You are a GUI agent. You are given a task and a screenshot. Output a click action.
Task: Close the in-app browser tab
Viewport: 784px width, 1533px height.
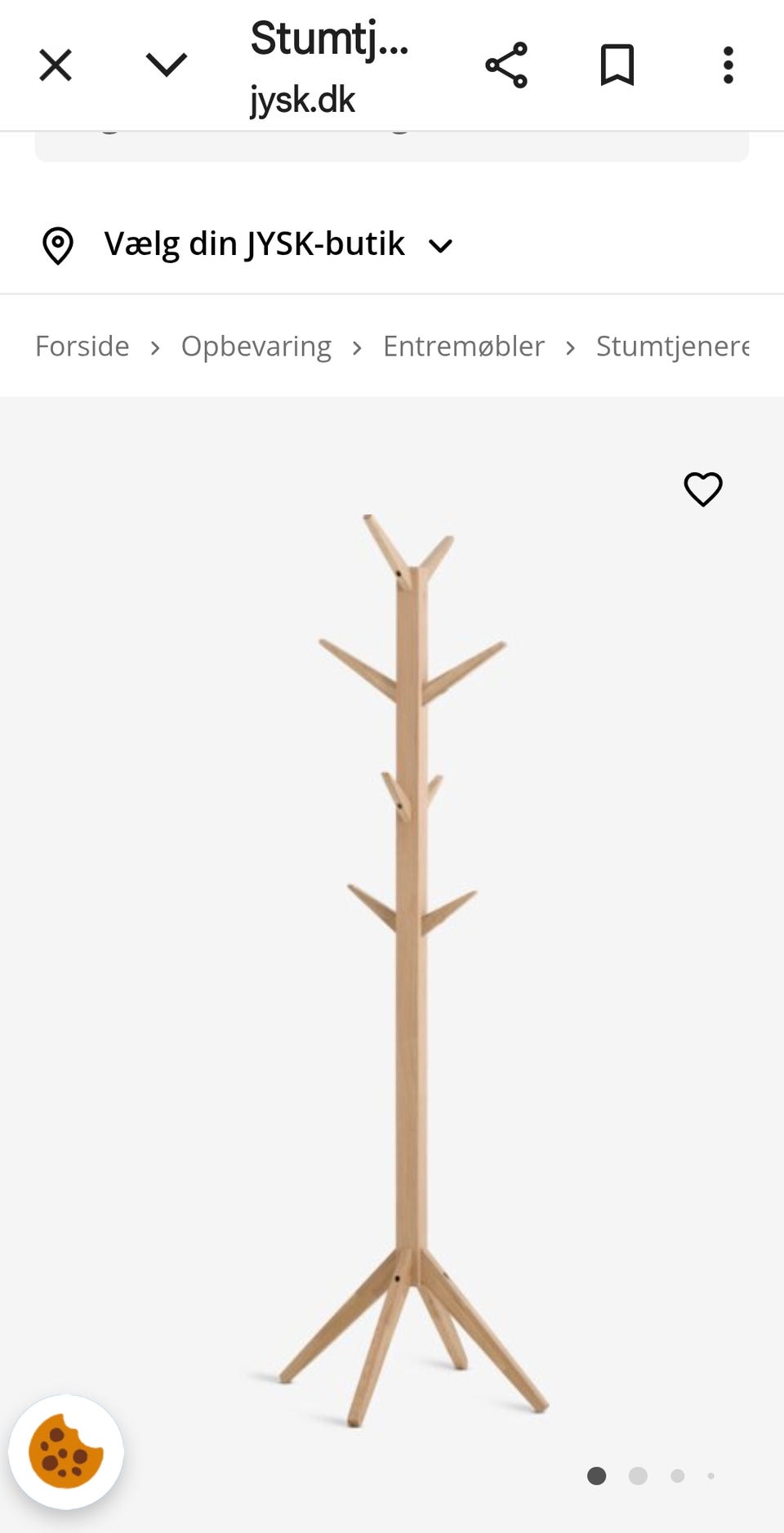point(56,65)
